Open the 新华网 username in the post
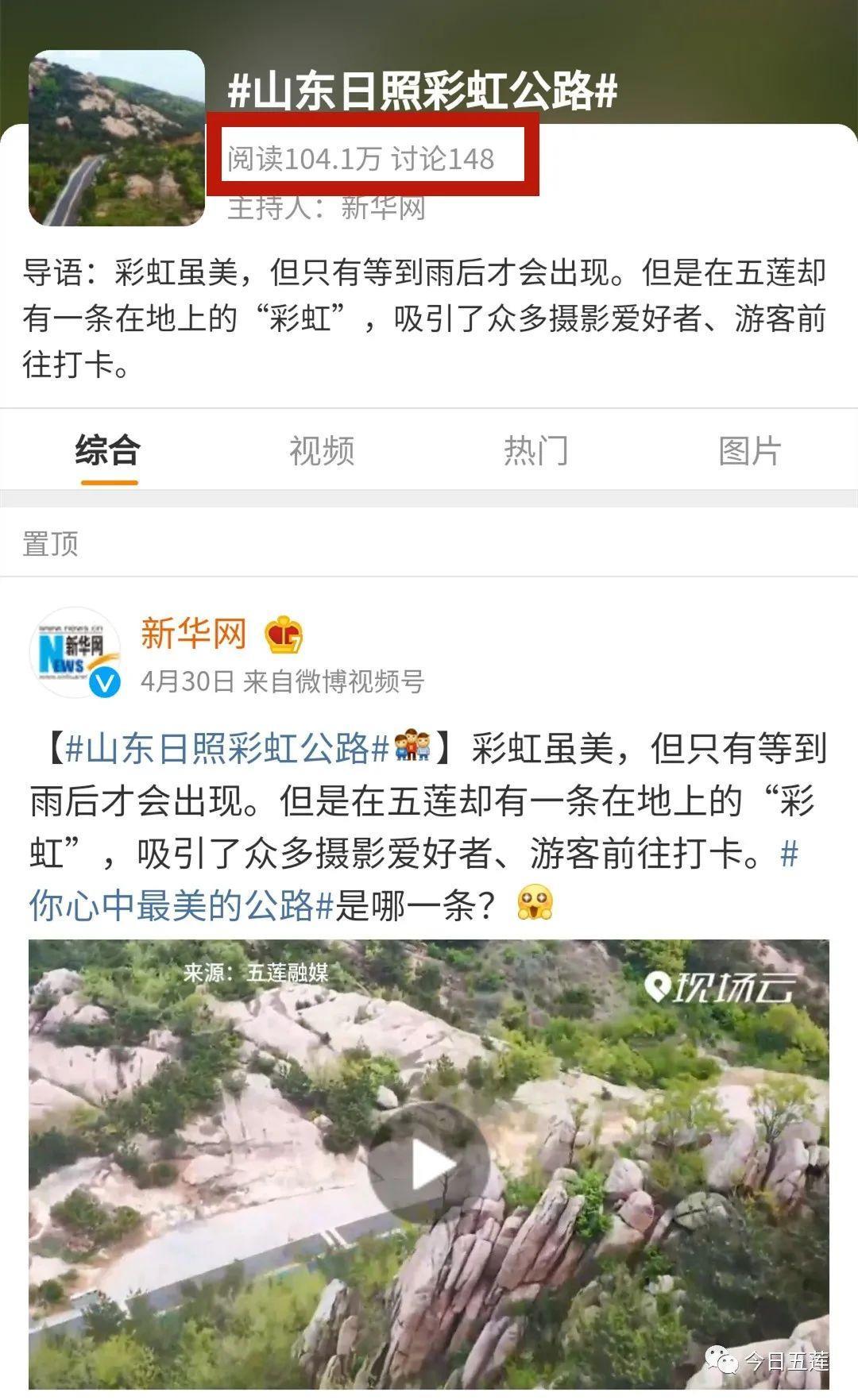This screenshot has height=1400, width=858. point(193,634)
